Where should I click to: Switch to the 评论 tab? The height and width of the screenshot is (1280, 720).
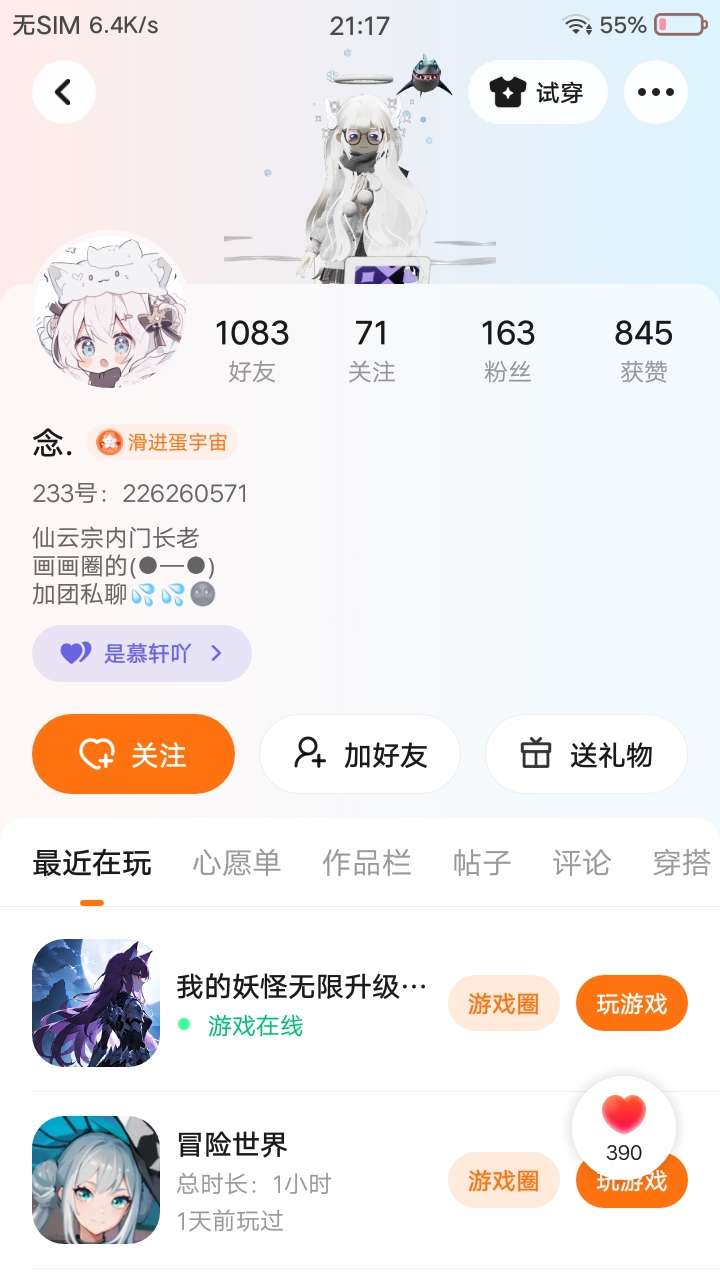click(x=581, y=862)
